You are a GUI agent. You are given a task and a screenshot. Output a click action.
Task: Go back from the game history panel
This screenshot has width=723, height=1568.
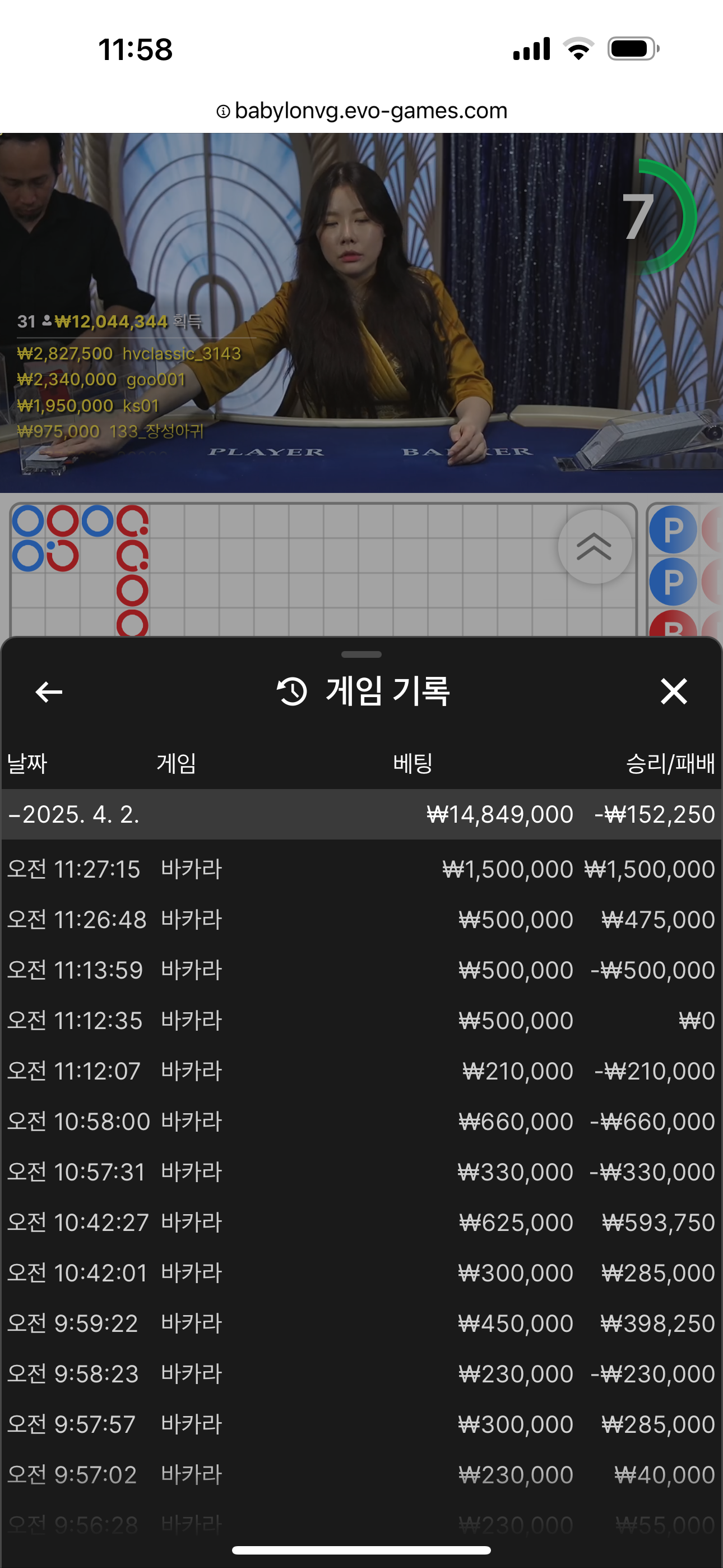(x=49, y=691)
